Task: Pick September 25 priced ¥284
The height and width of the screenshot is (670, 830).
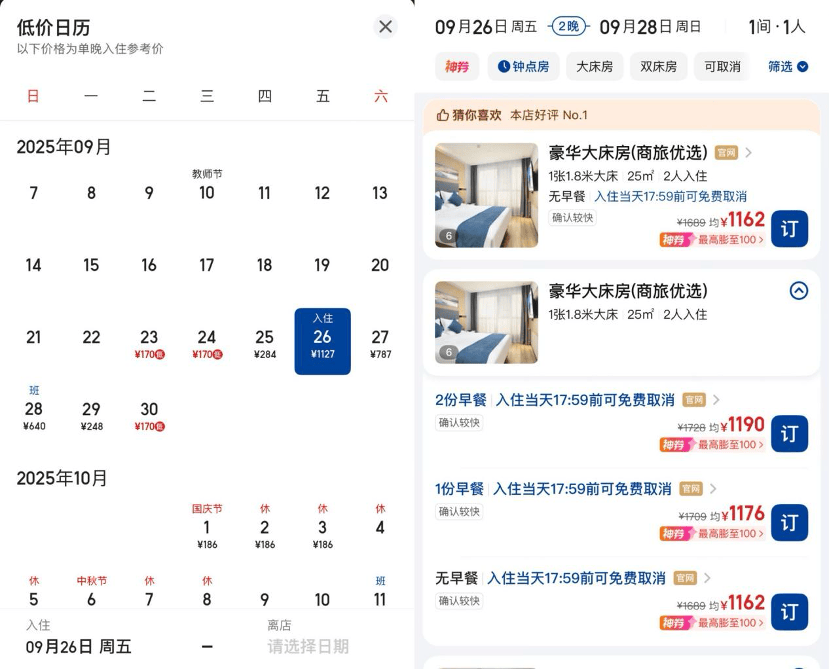Action: click(264, 342)
